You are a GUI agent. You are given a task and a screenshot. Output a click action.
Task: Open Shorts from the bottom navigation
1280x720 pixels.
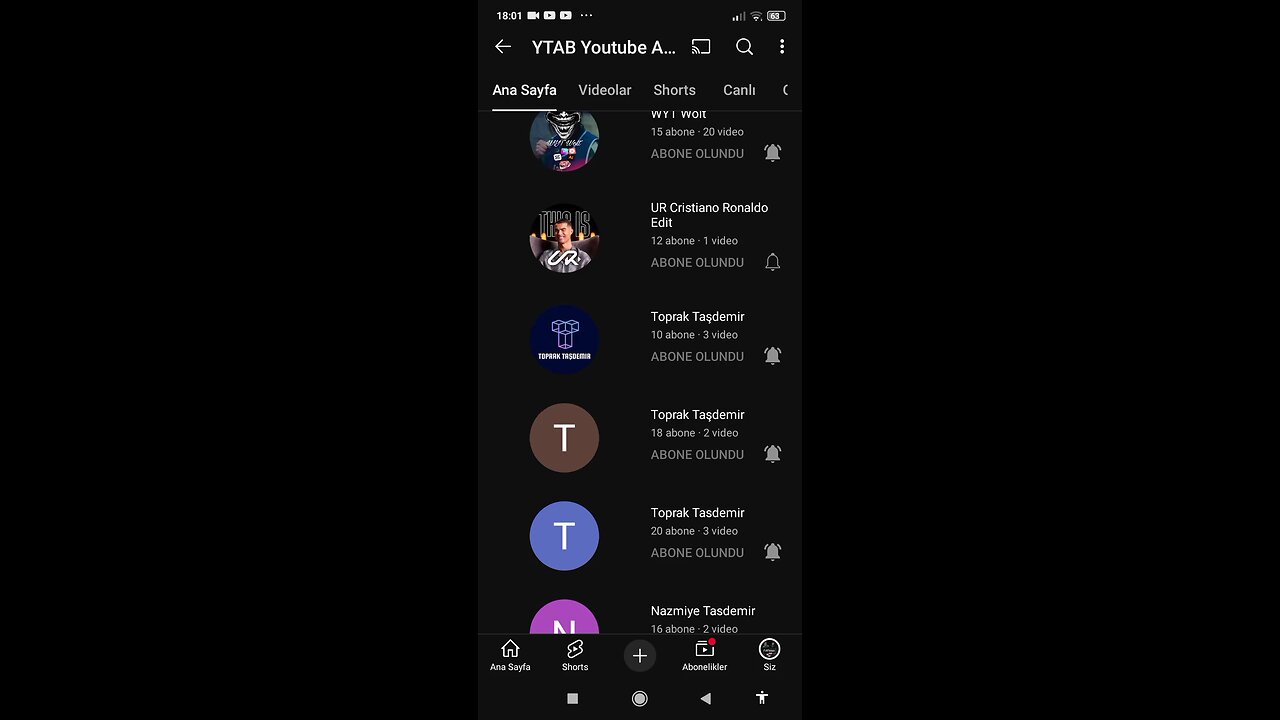click(x=575, y=655)
